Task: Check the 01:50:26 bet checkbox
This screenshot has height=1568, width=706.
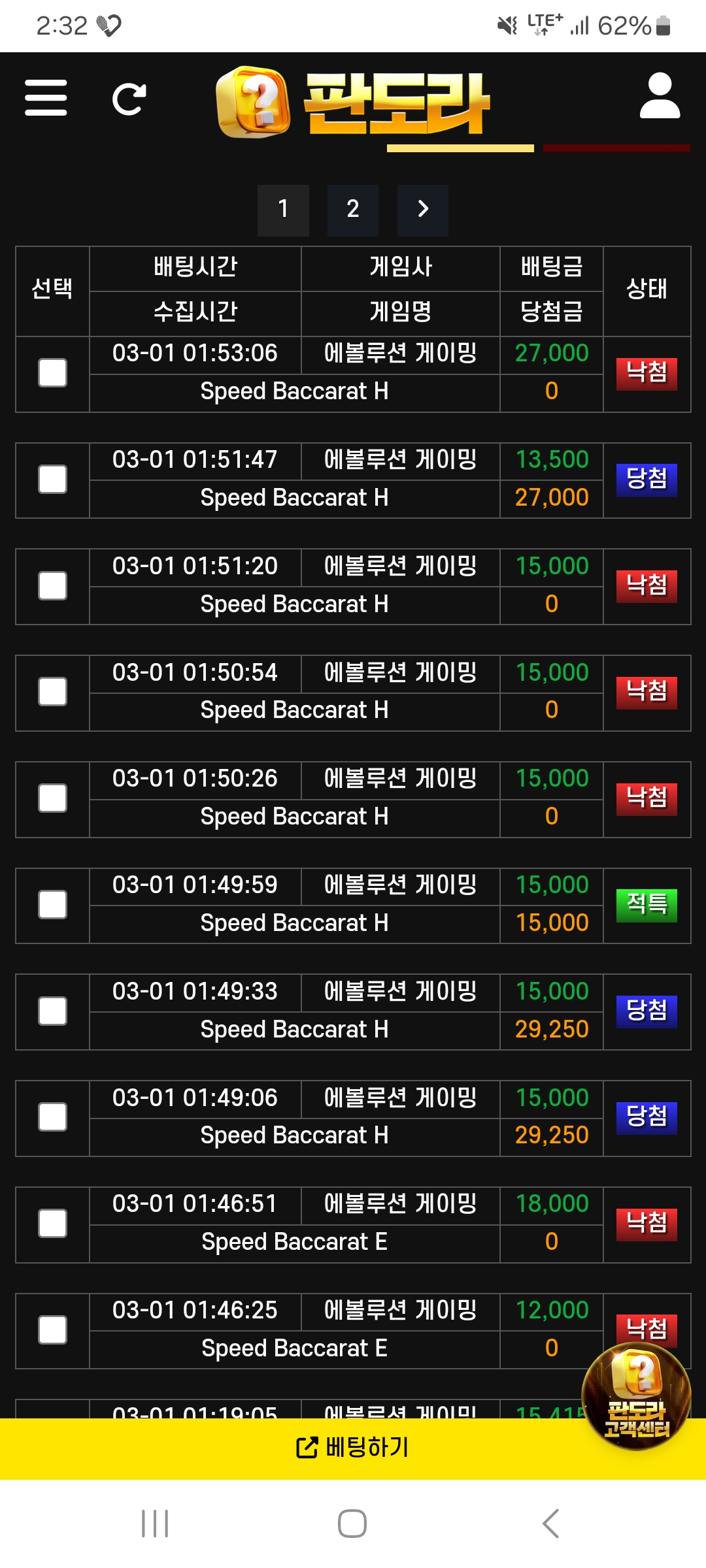Action: [x=52, y=798]
